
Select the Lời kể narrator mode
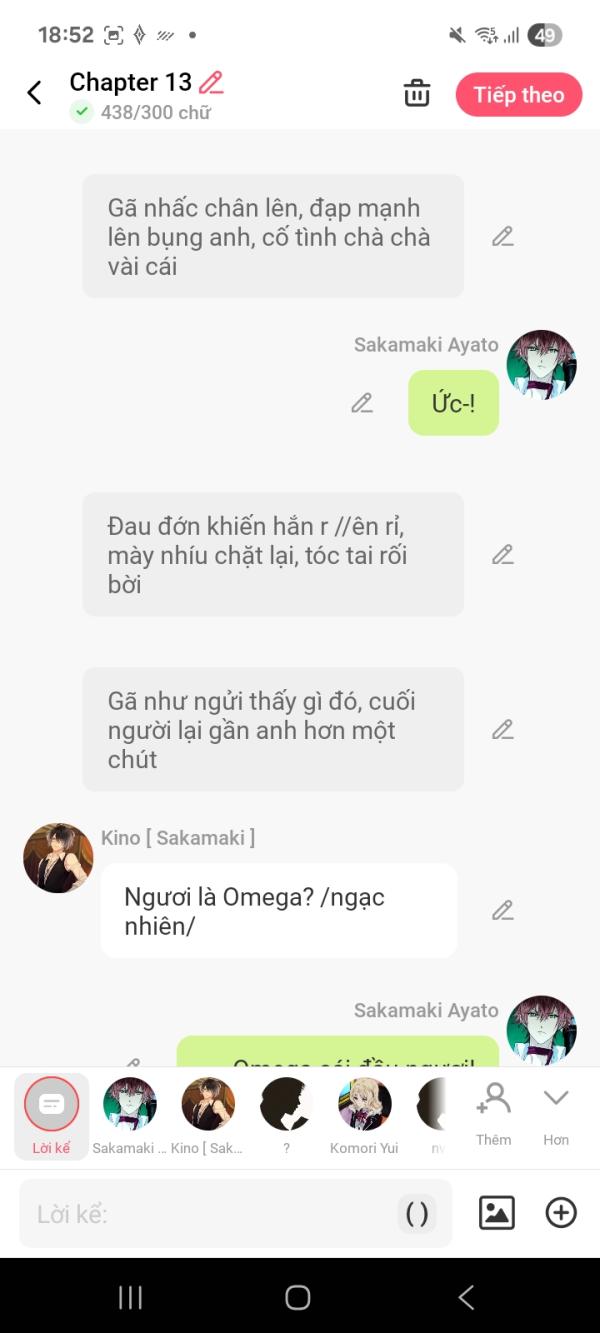pos(51,1115)
